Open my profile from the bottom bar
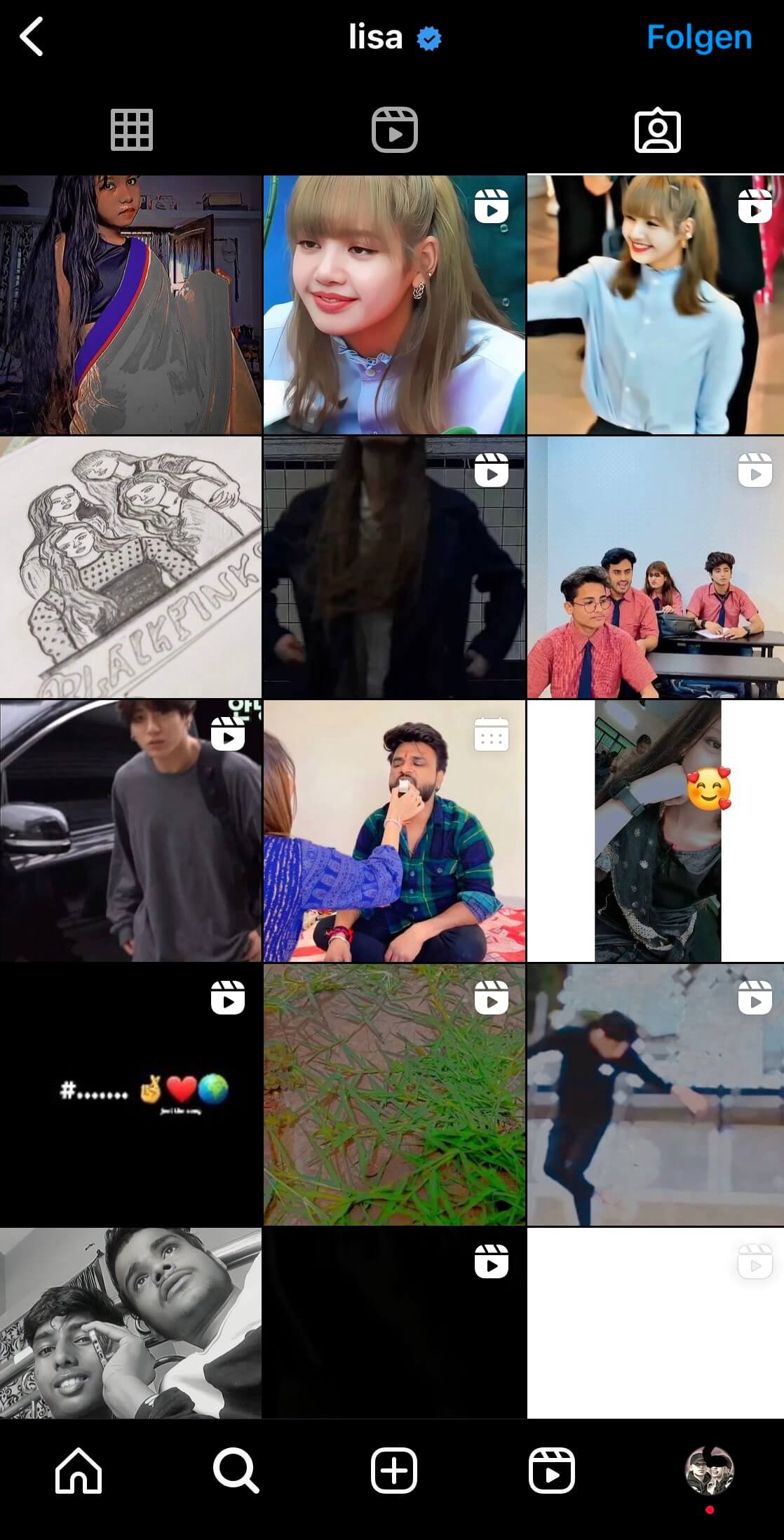784x1540 pixels. (709, 1470)
